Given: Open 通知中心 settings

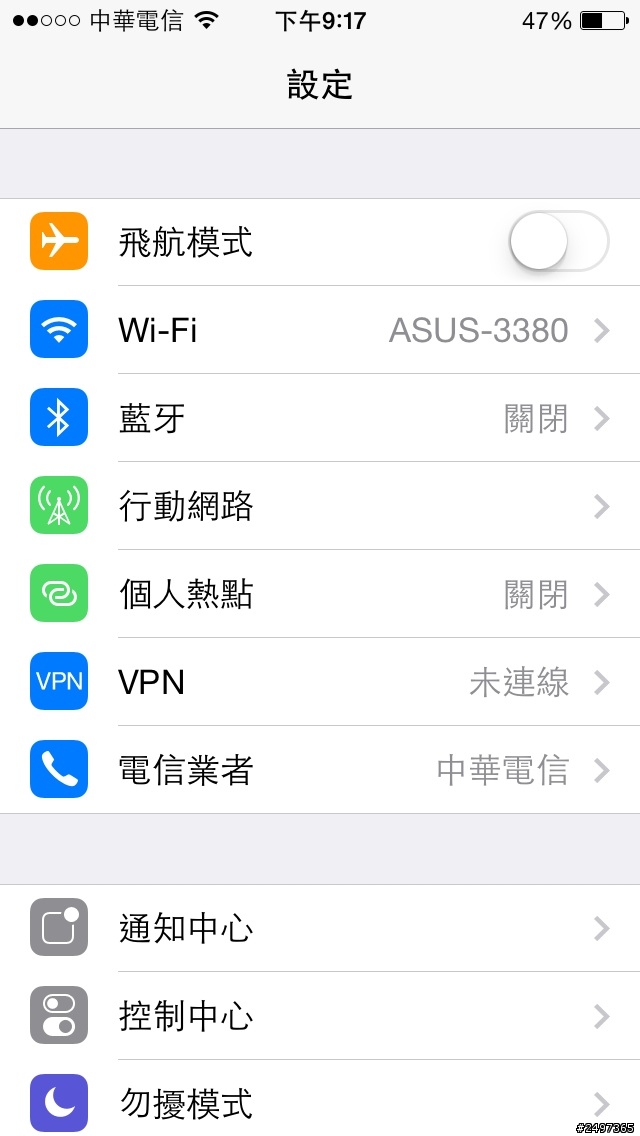Looking at the screenshot, I should 320,928.
